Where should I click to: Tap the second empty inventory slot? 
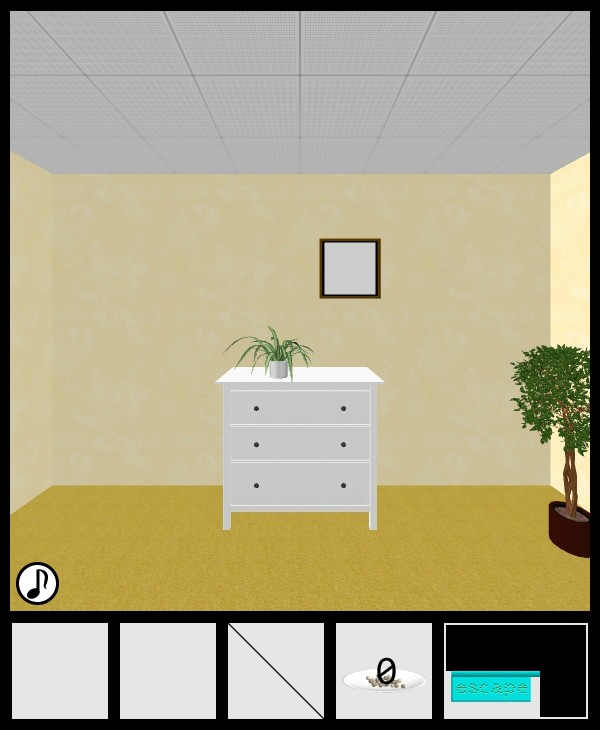[168, 671]
